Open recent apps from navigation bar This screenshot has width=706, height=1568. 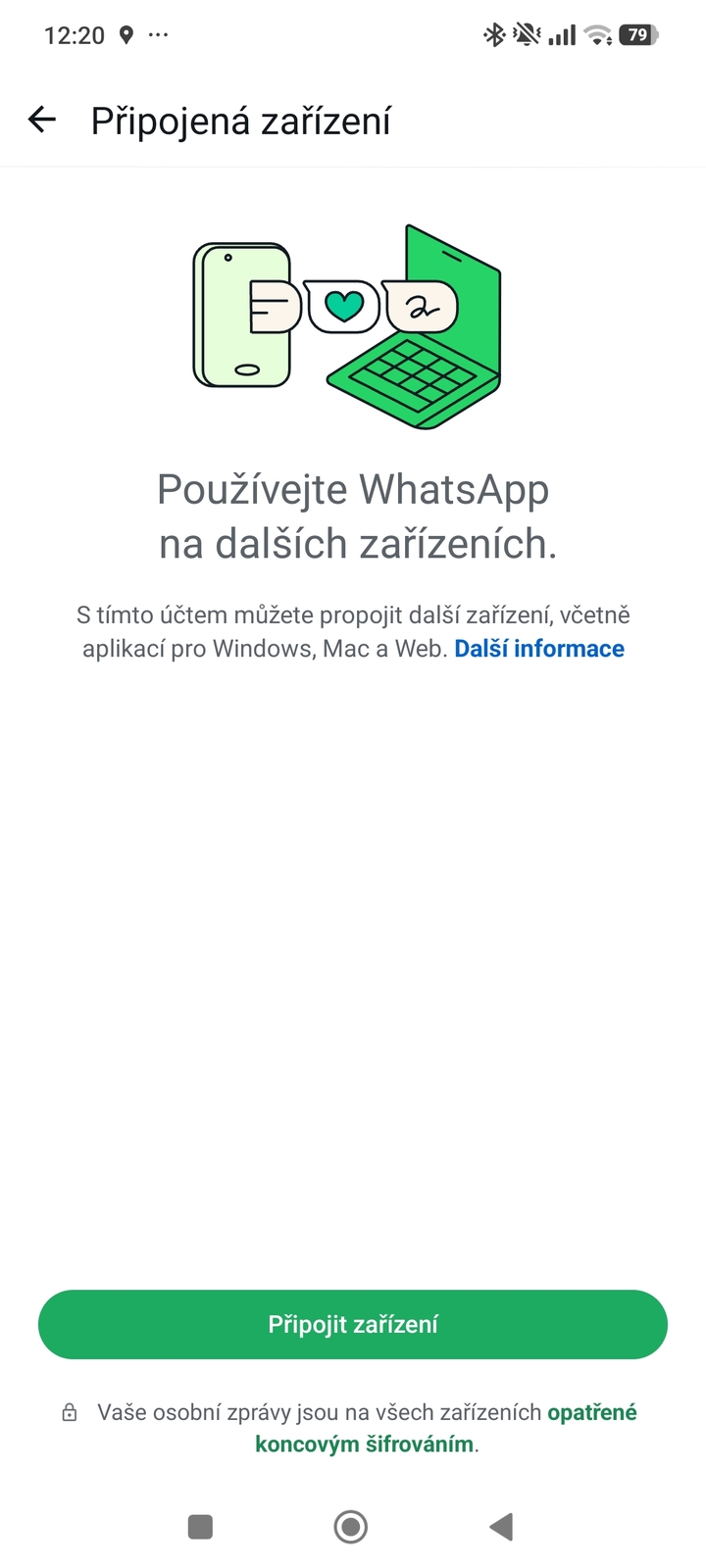tap(200, 1526)
